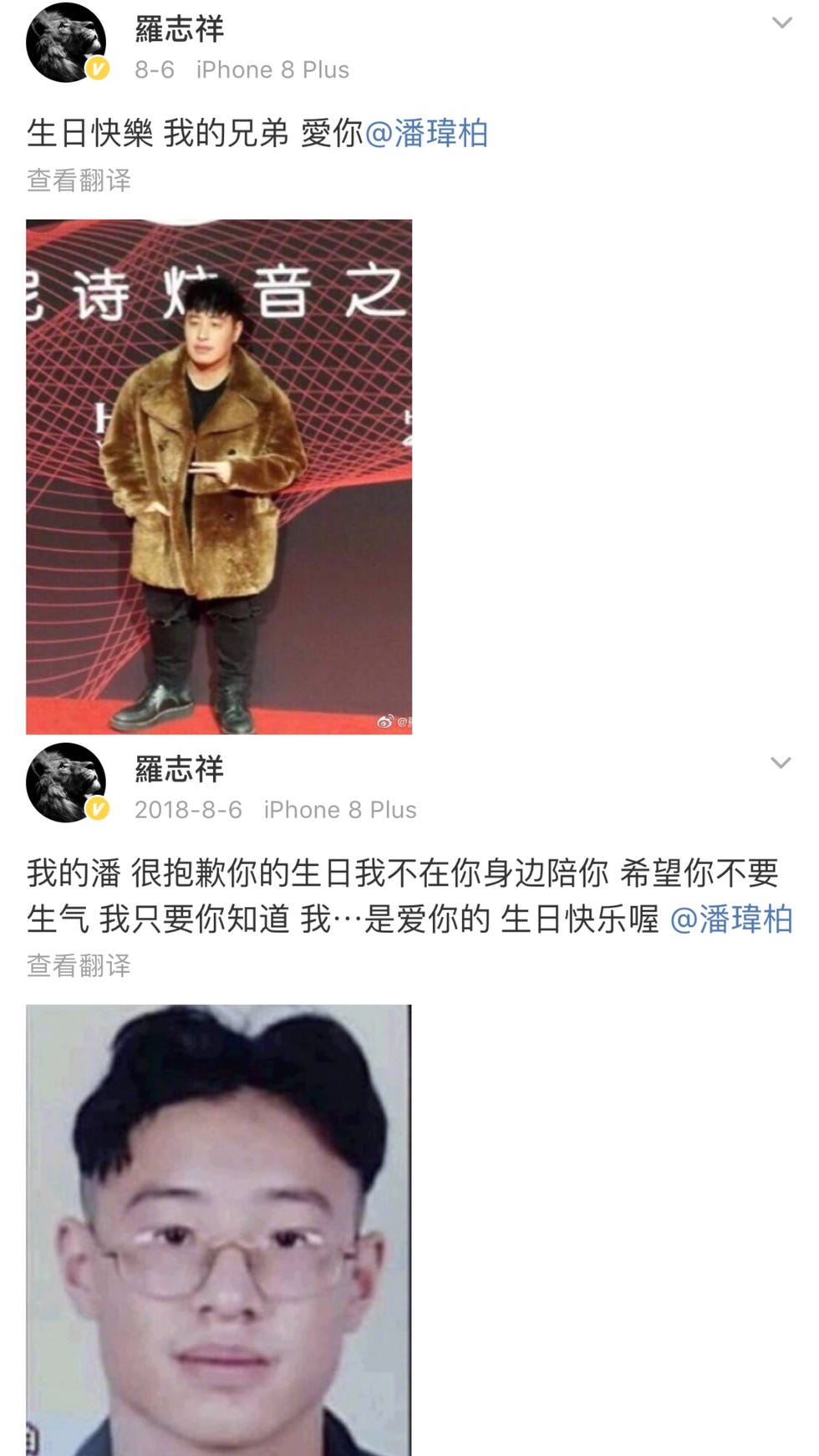
Task: Tap 查看翻译 under the 生日快樂 post
Action: click(x=79, y=181)
